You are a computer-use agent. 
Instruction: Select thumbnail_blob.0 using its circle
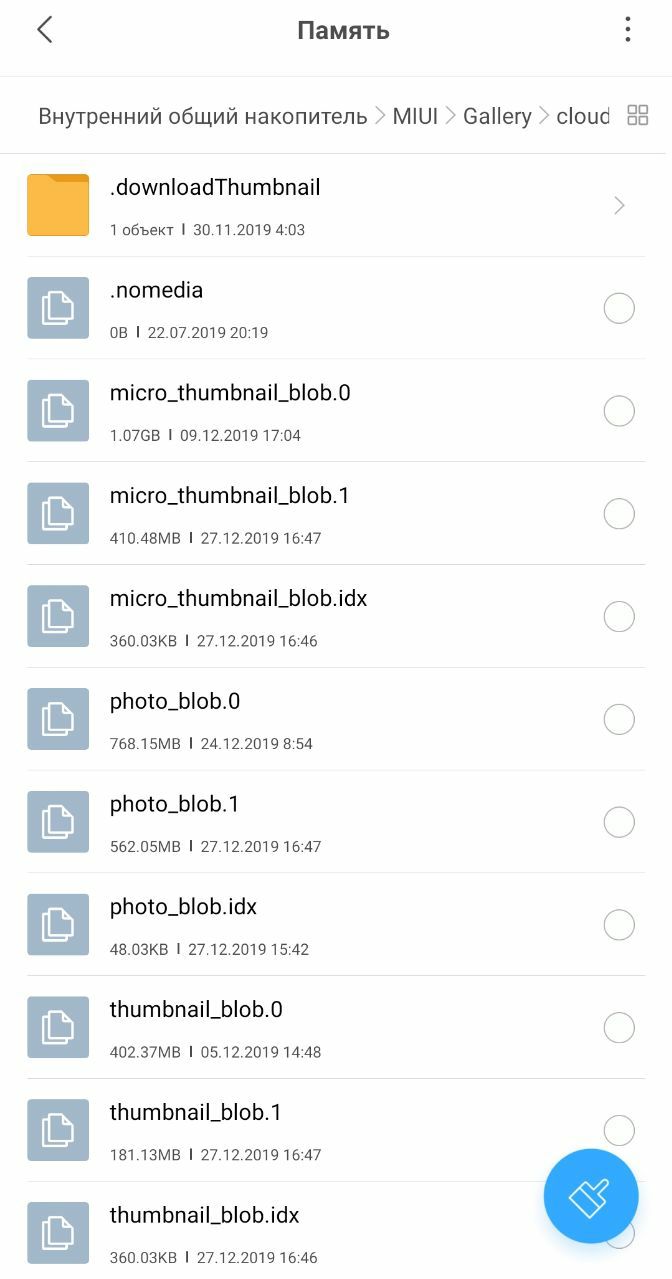tap(619, 1028)
